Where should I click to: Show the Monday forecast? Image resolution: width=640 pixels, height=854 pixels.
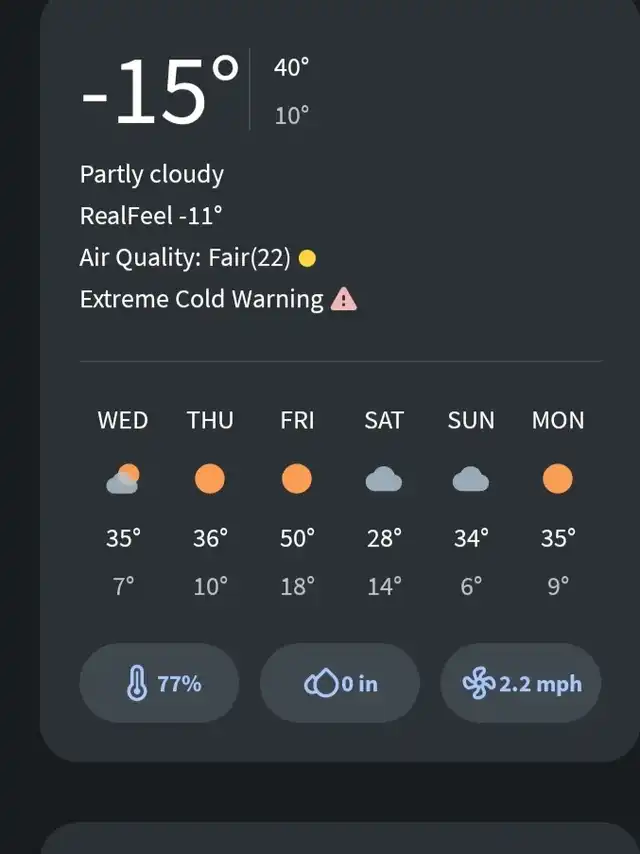pos(557,503)
